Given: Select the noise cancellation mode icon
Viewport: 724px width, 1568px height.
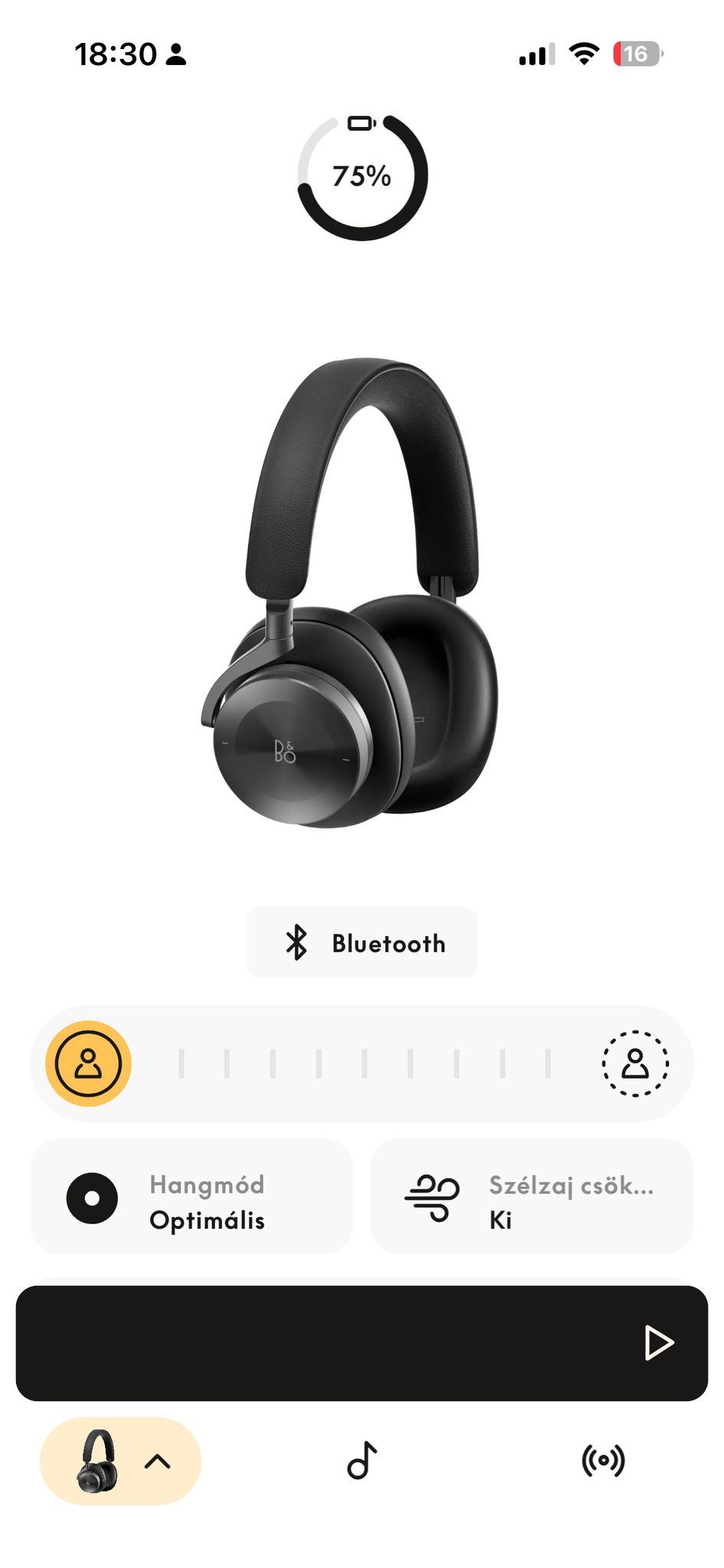Looking at the screenshot, I should pos(88,1063).
